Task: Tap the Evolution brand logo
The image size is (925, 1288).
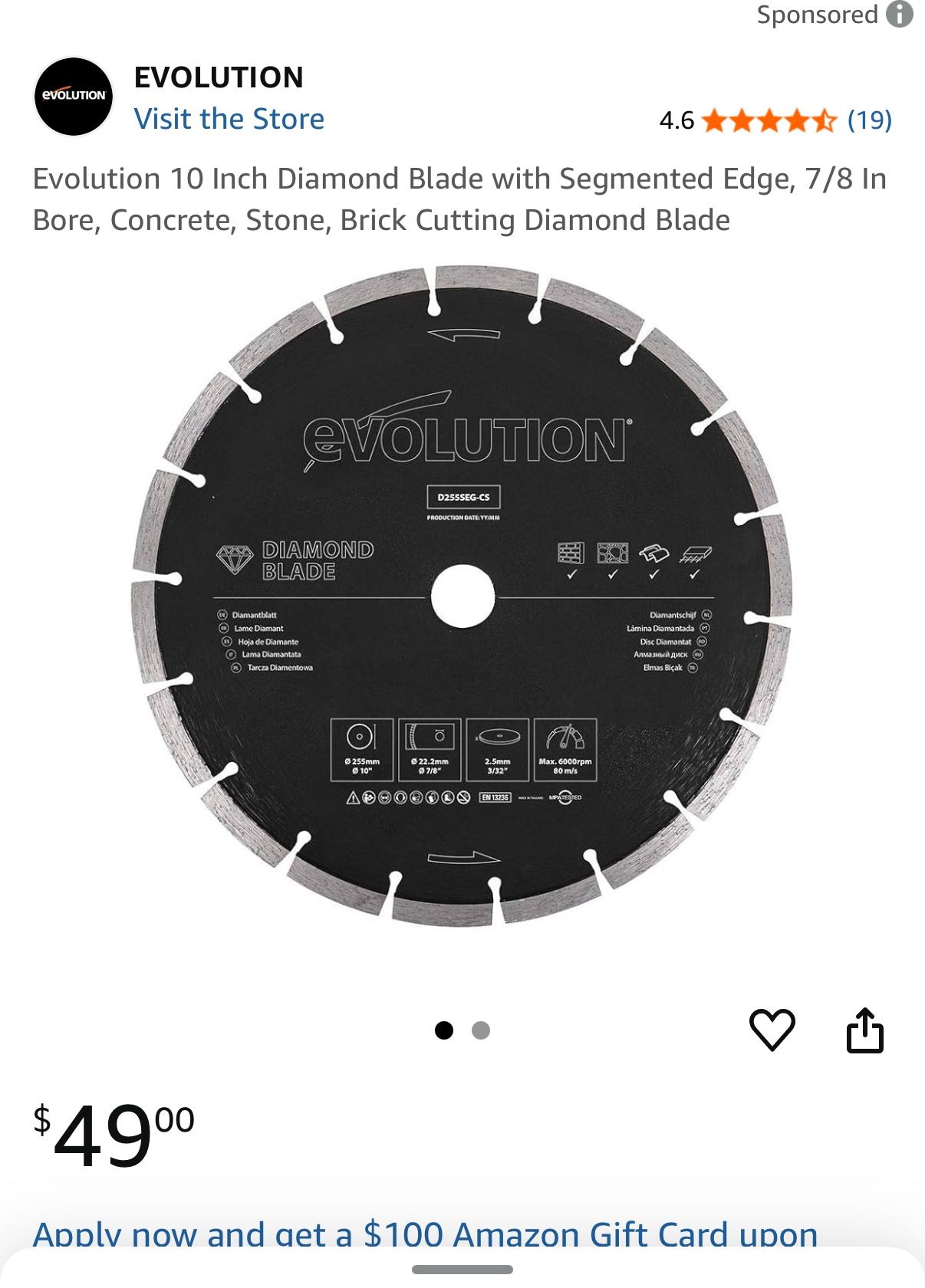Action: pyautogui.click(x=74, y=96)
